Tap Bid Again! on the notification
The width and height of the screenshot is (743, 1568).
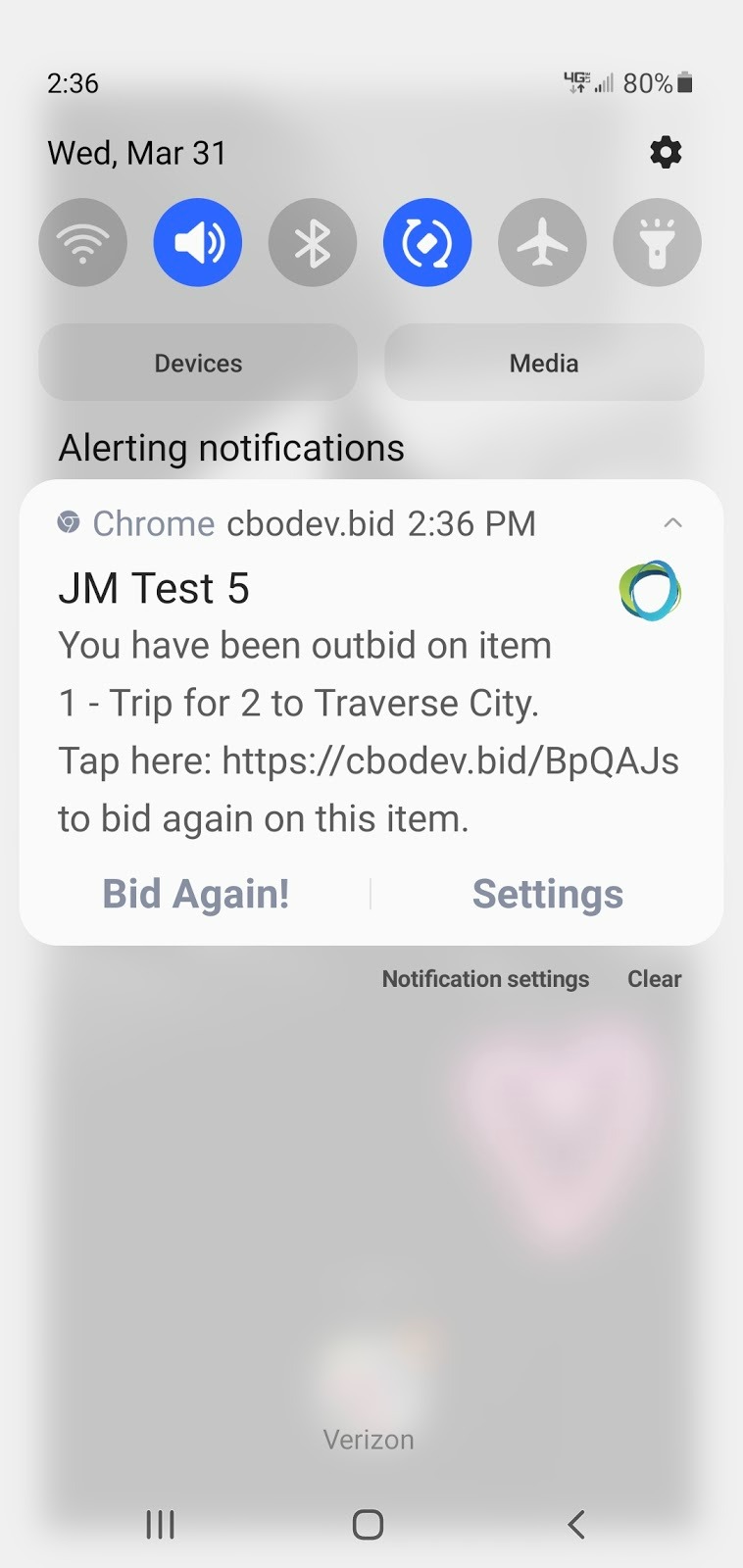pyautogui.click(x=196, y=894)
